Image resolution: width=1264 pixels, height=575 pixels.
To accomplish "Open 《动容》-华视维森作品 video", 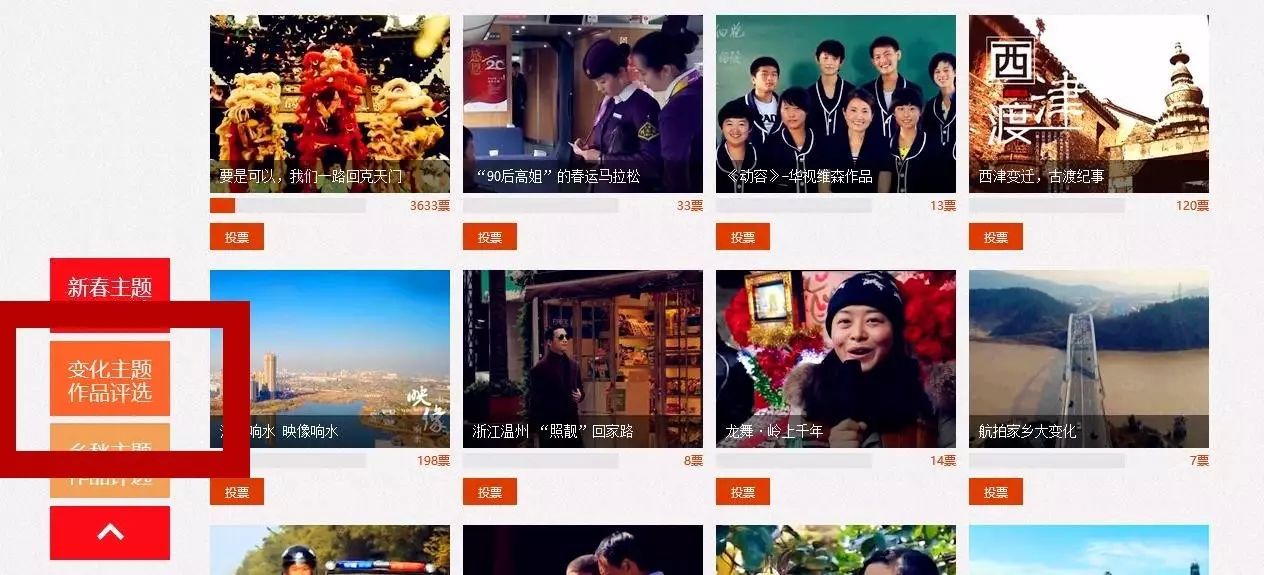I will tap(835, 103).
